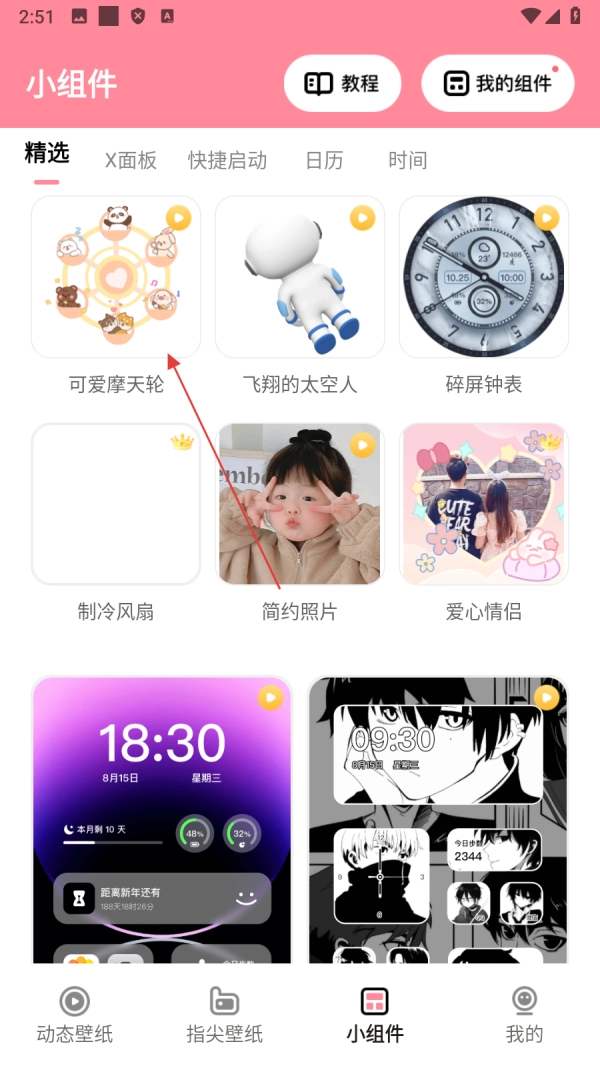Open the 教程 tutorial button
Screen dimensions: 600x1066
(x=342, y=84)
